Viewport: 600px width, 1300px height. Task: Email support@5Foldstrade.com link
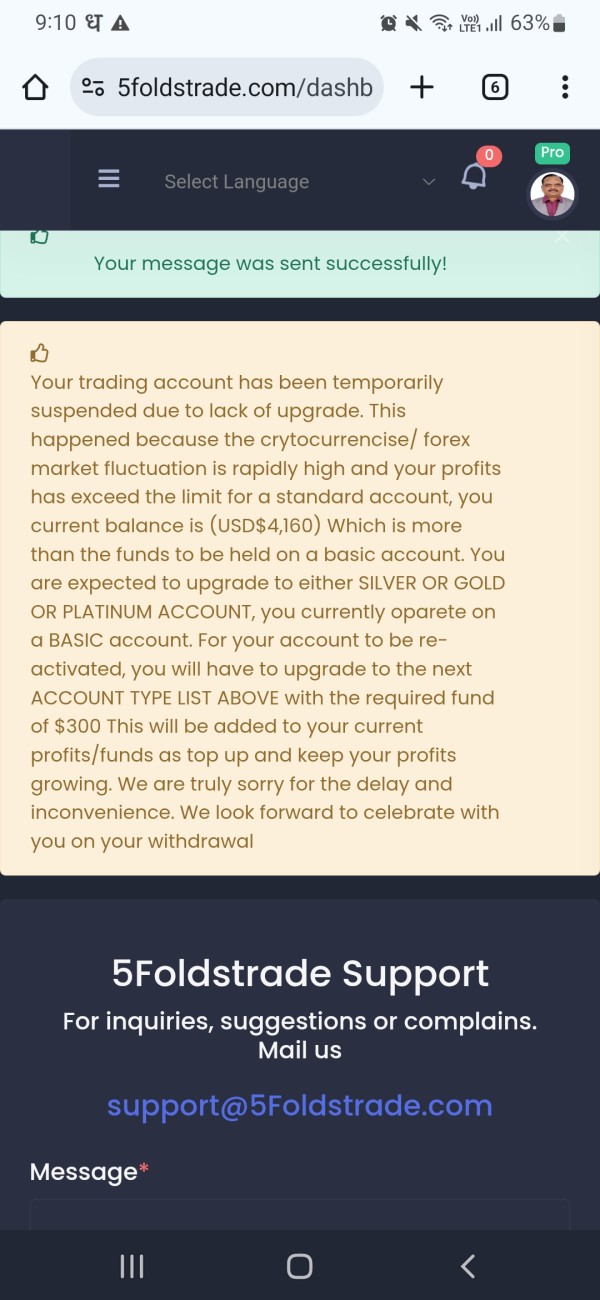(x=300, y=1106)
